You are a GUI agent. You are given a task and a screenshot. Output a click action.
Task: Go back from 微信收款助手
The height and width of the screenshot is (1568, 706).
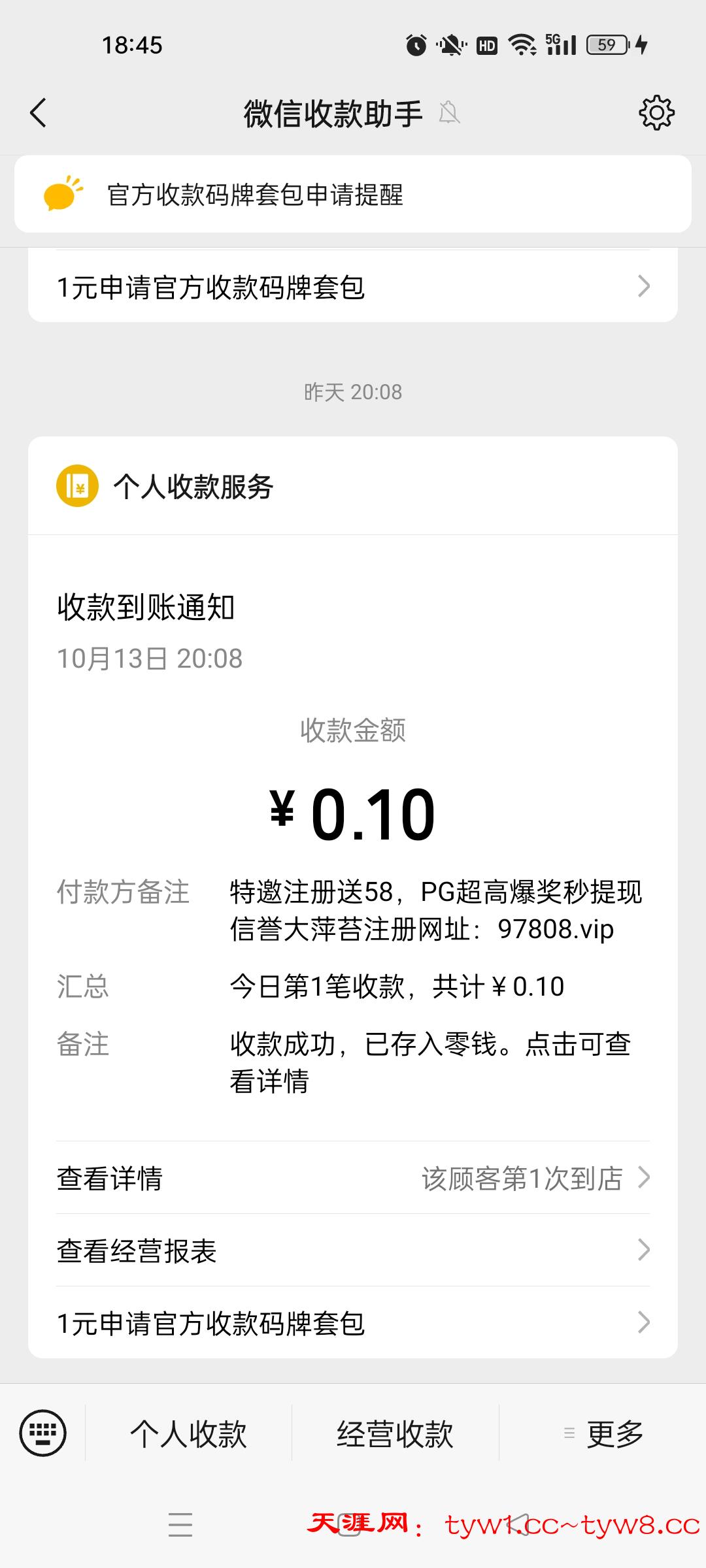tap(39, 113)
